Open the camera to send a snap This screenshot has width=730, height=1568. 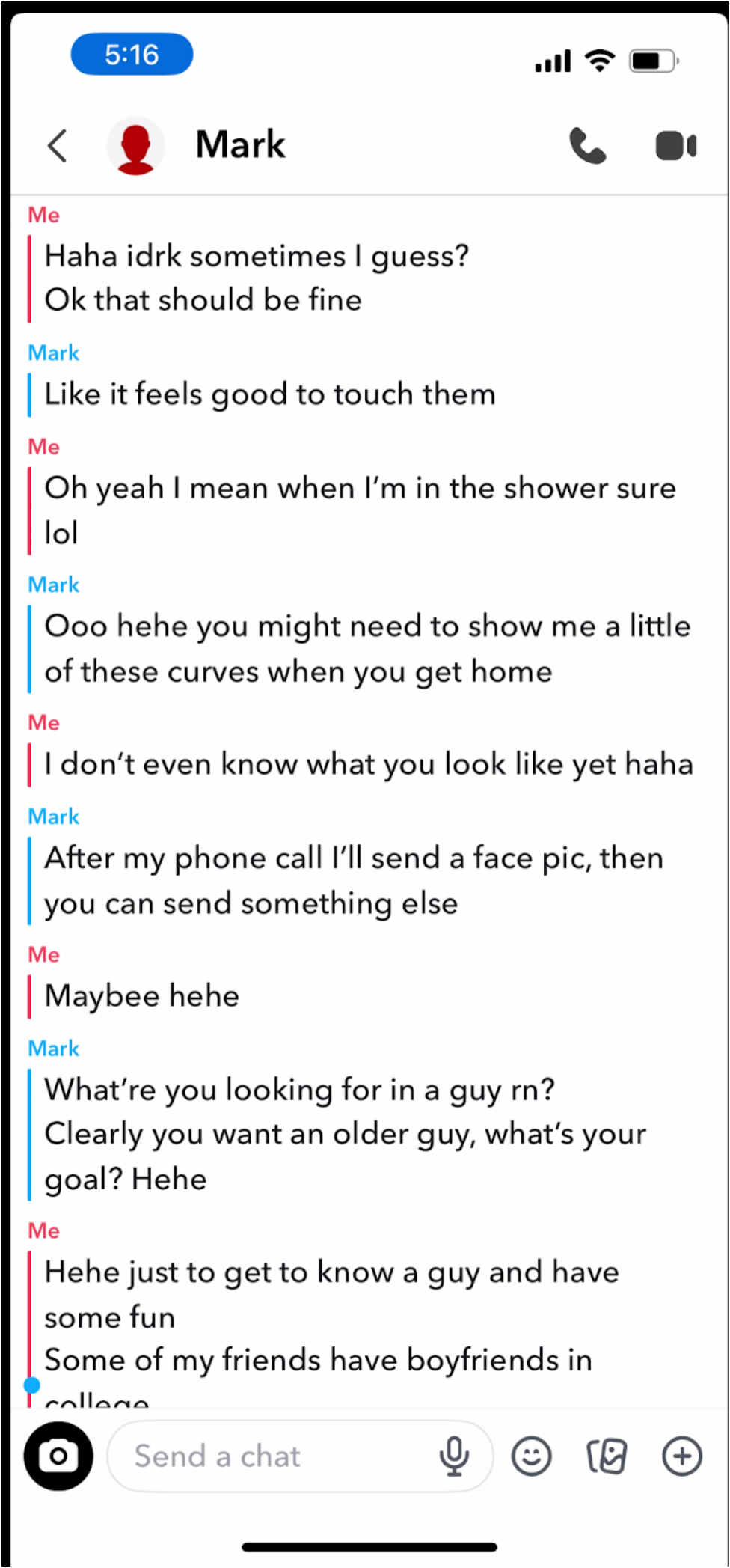coord(58,1456)
